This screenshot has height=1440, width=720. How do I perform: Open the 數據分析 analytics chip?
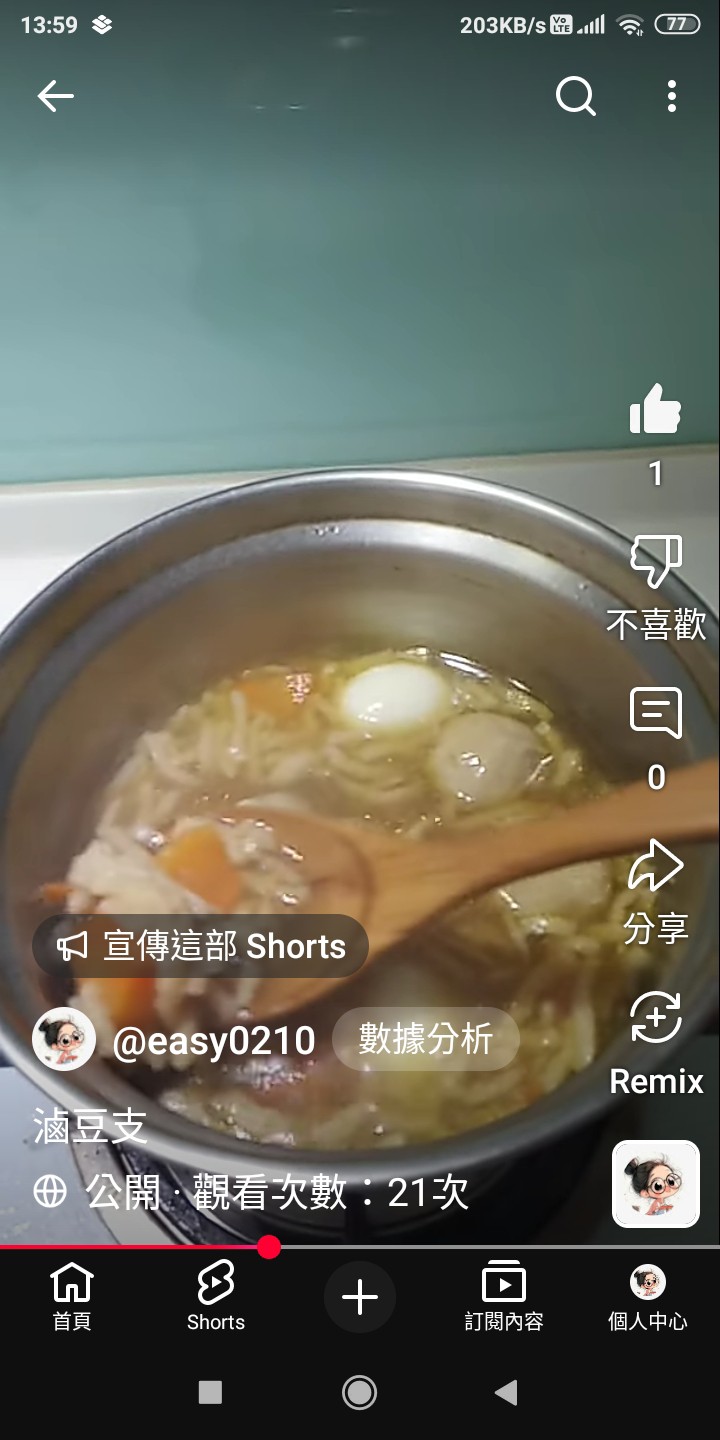point(425,1040)
